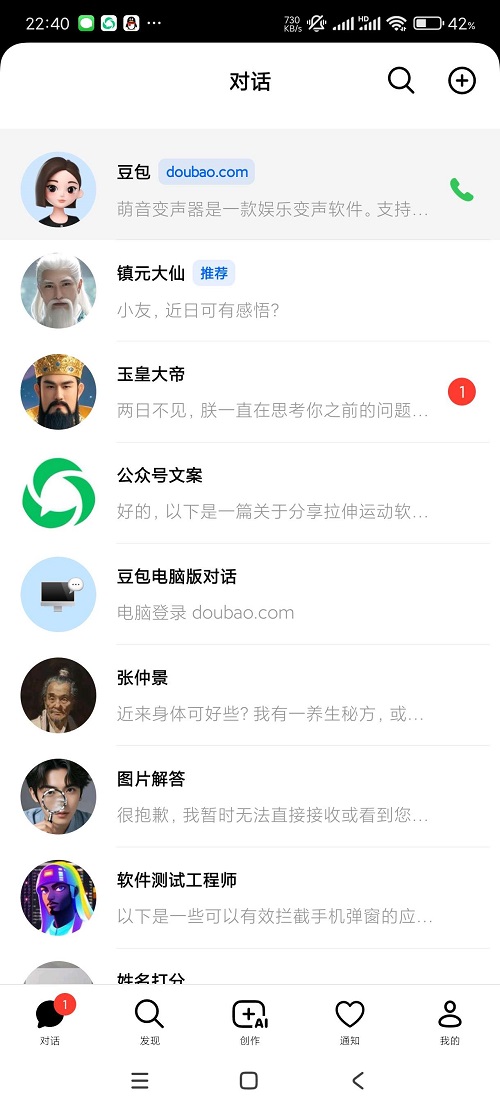Open the unread chat from 玉皇大帝
This screenshot has height=1111, width=500.
250,392
